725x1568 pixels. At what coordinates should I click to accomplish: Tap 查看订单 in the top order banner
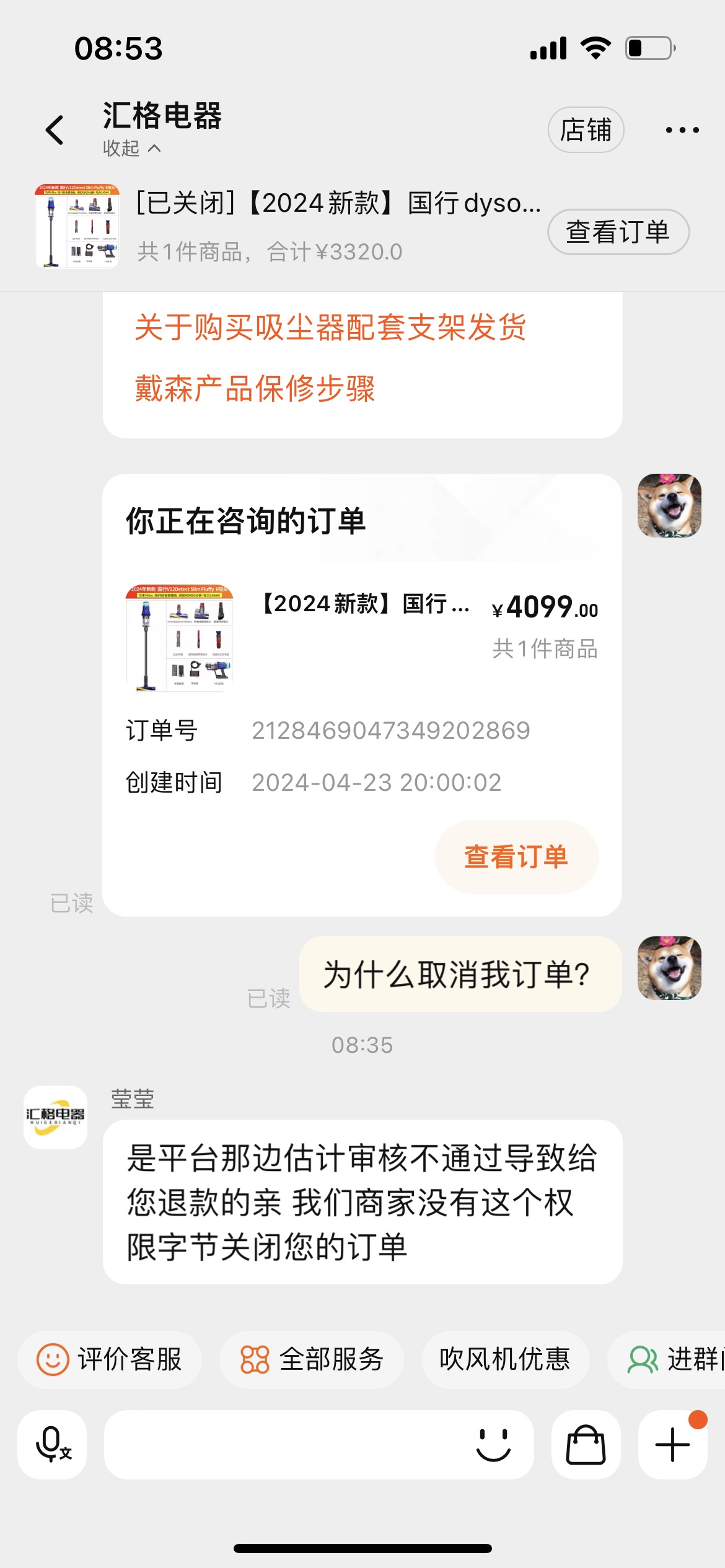[618, 232]
